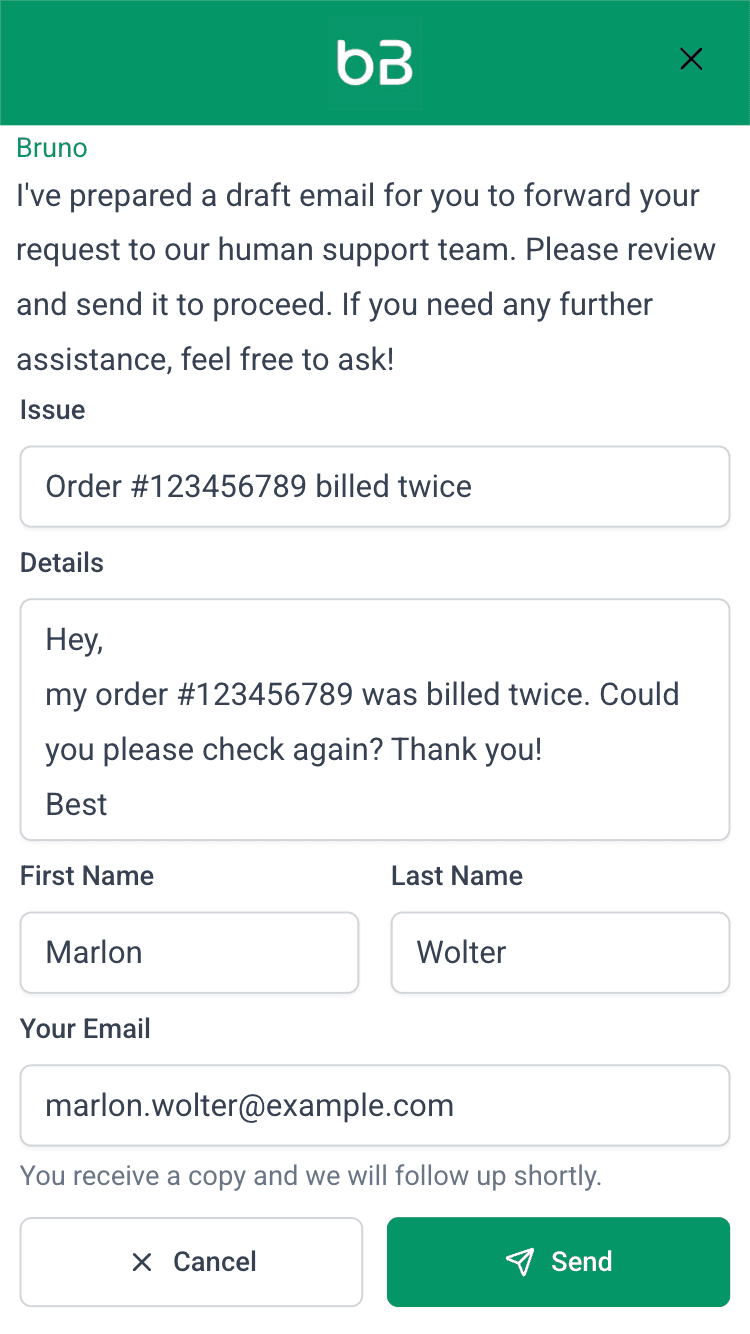Send the drafted support email
750x1334 pixels.
(558, 1262)
